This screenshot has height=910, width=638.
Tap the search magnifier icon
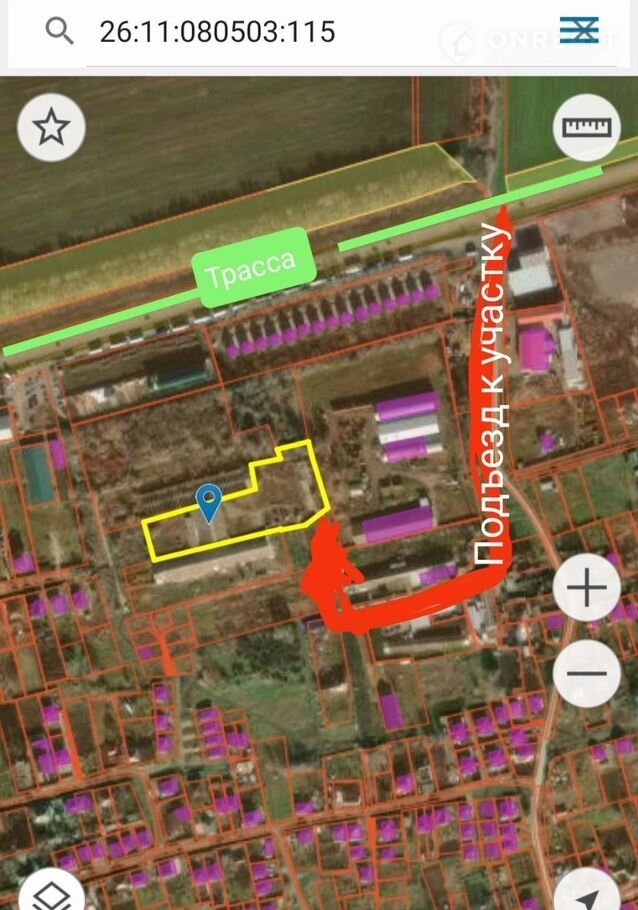click(x=60, y=31)
